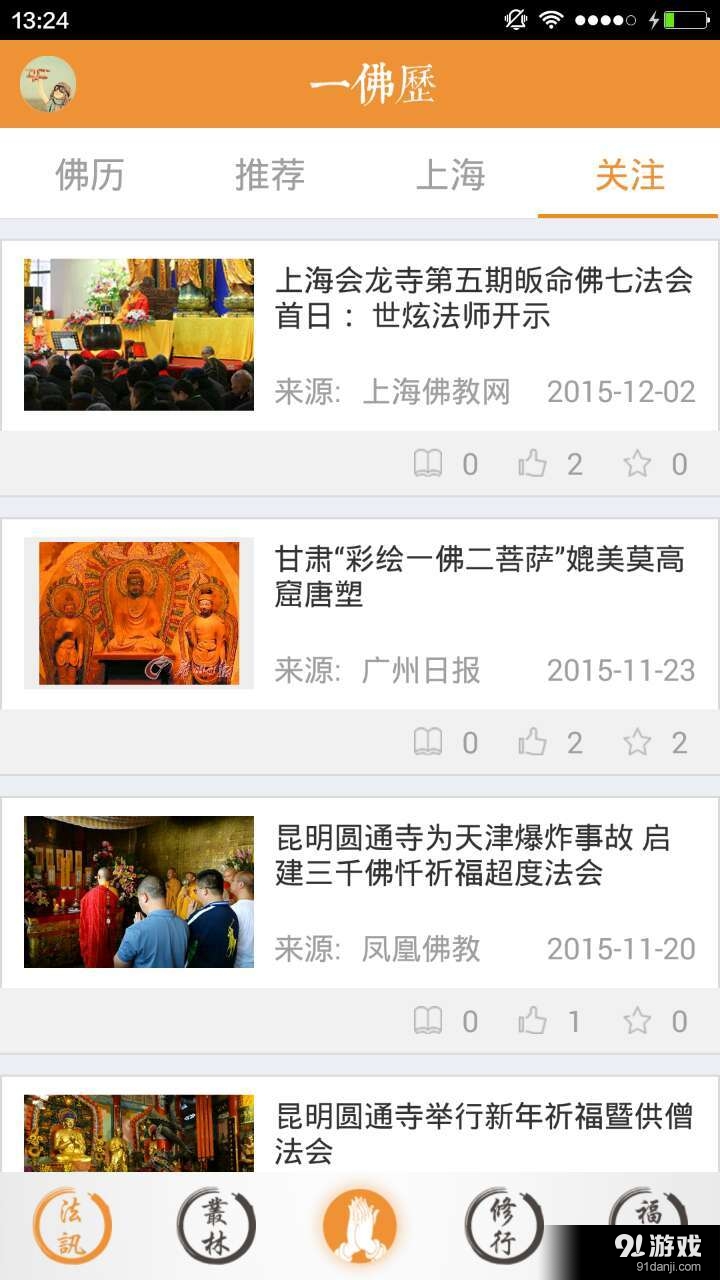View the thumbnail of the 昆明圆通寺 new year article
Image resolution: width=720 pixels, height=1280 pixels.
click(137, 1131)
